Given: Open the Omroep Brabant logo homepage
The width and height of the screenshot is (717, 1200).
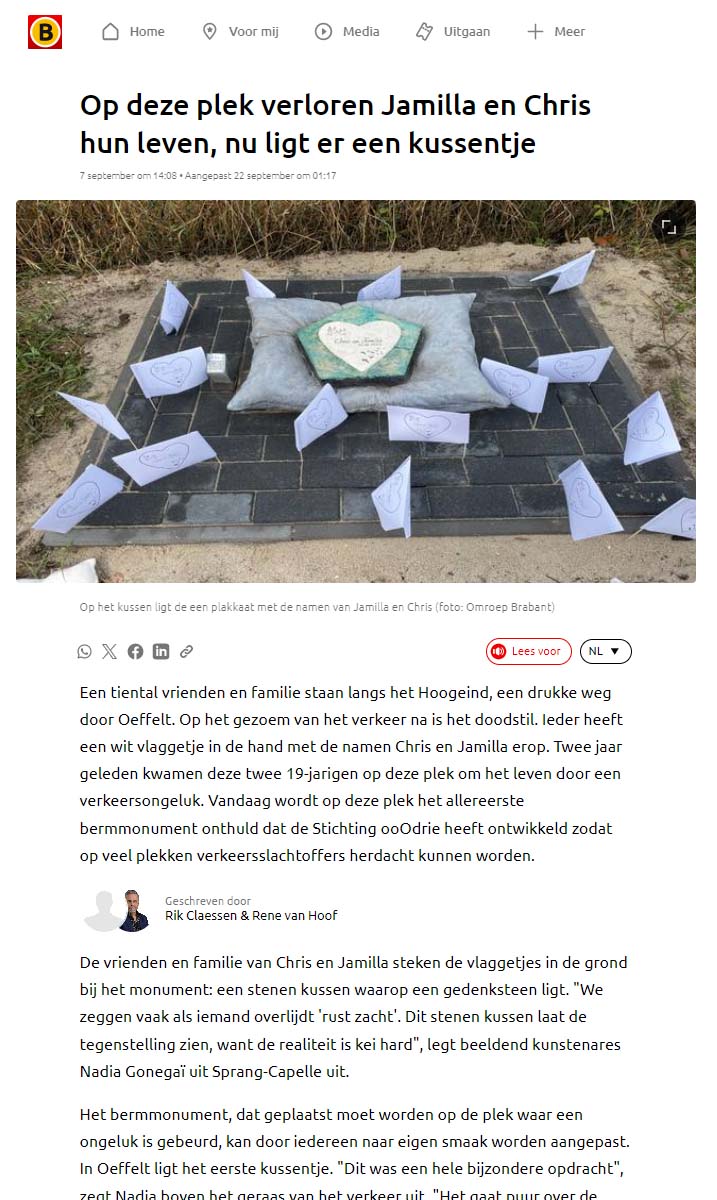Looking at the screenshot, I should [44, 32].
